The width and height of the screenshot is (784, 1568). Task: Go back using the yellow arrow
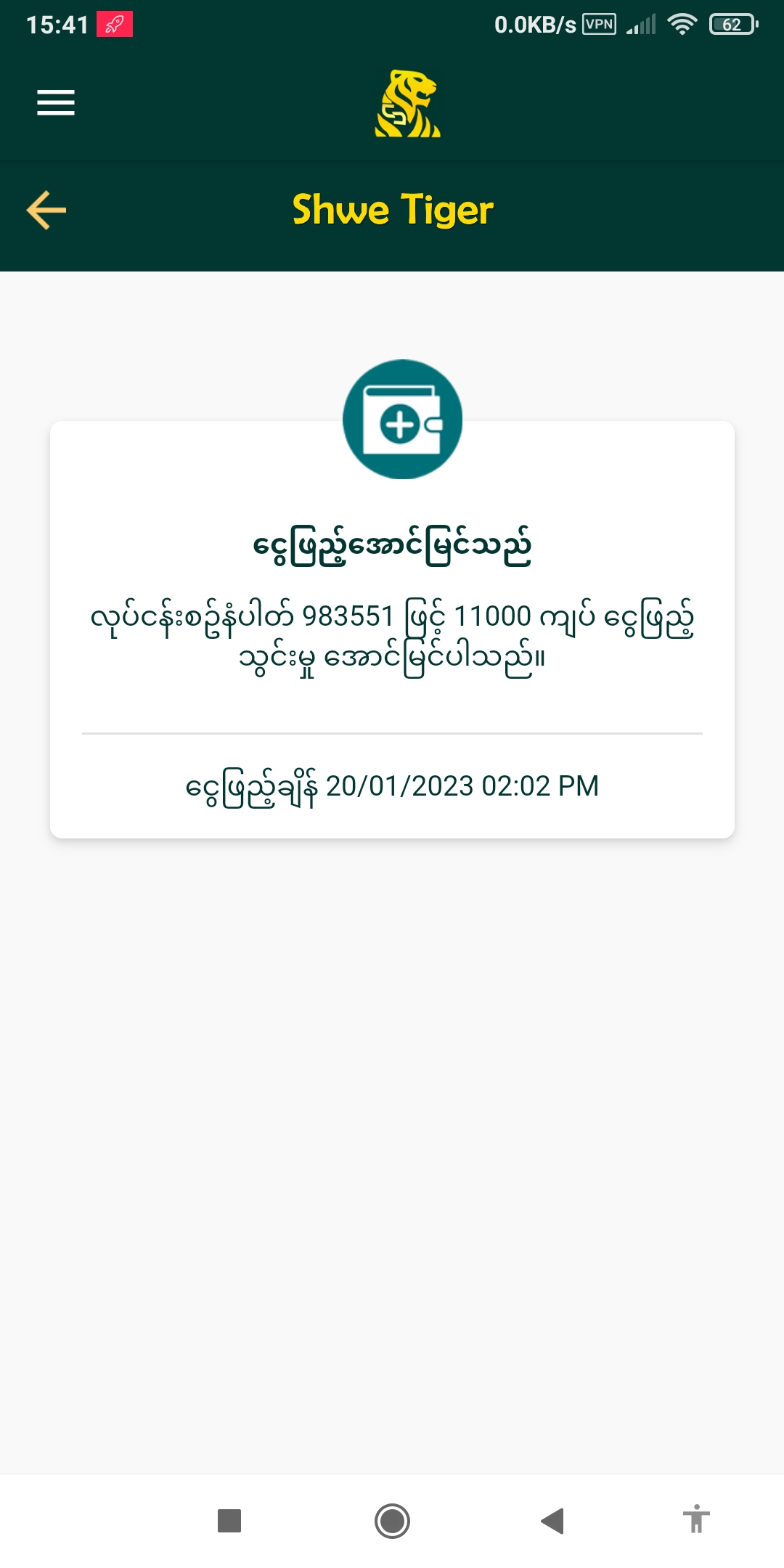(x=46, y=211)
